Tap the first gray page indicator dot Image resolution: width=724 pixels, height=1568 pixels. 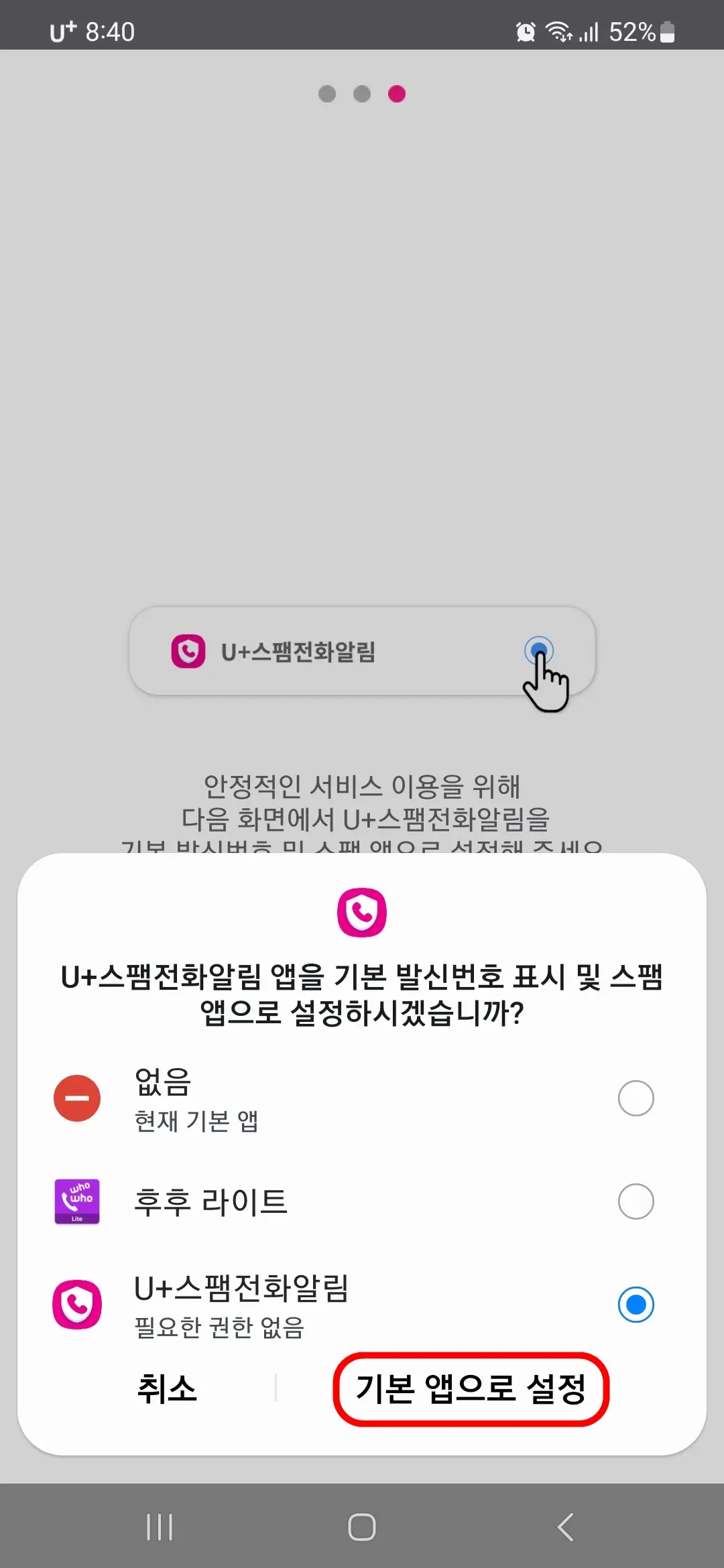pyautogui.click(x=327, y=94)
